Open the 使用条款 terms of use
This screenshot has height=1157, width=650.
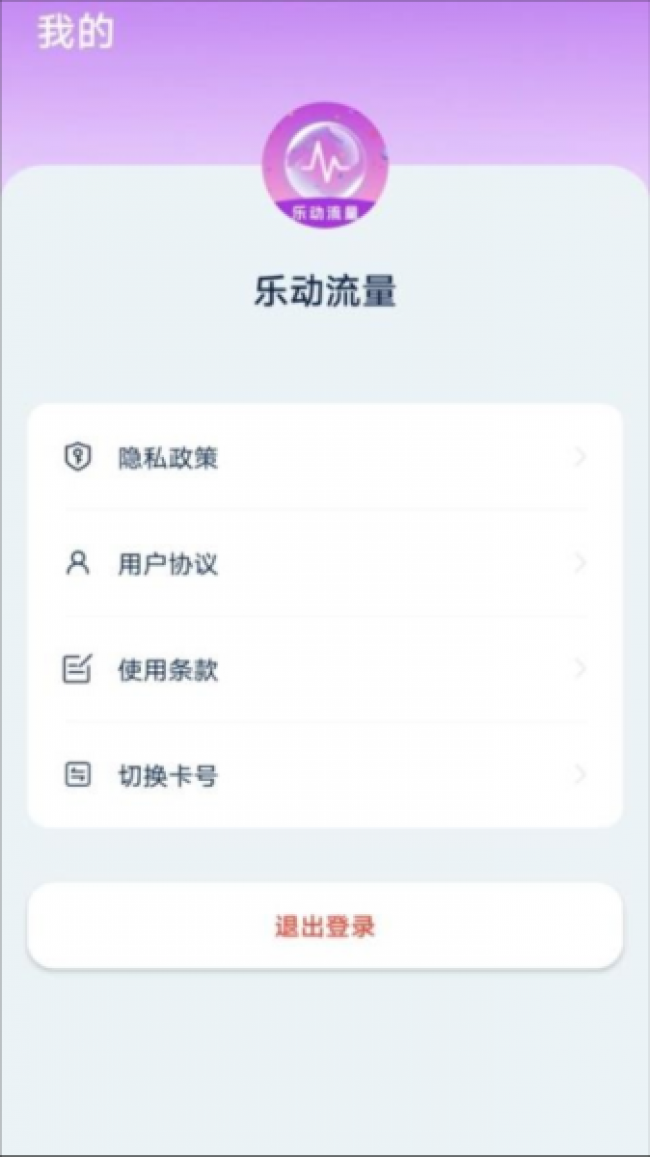pos(324,670)
